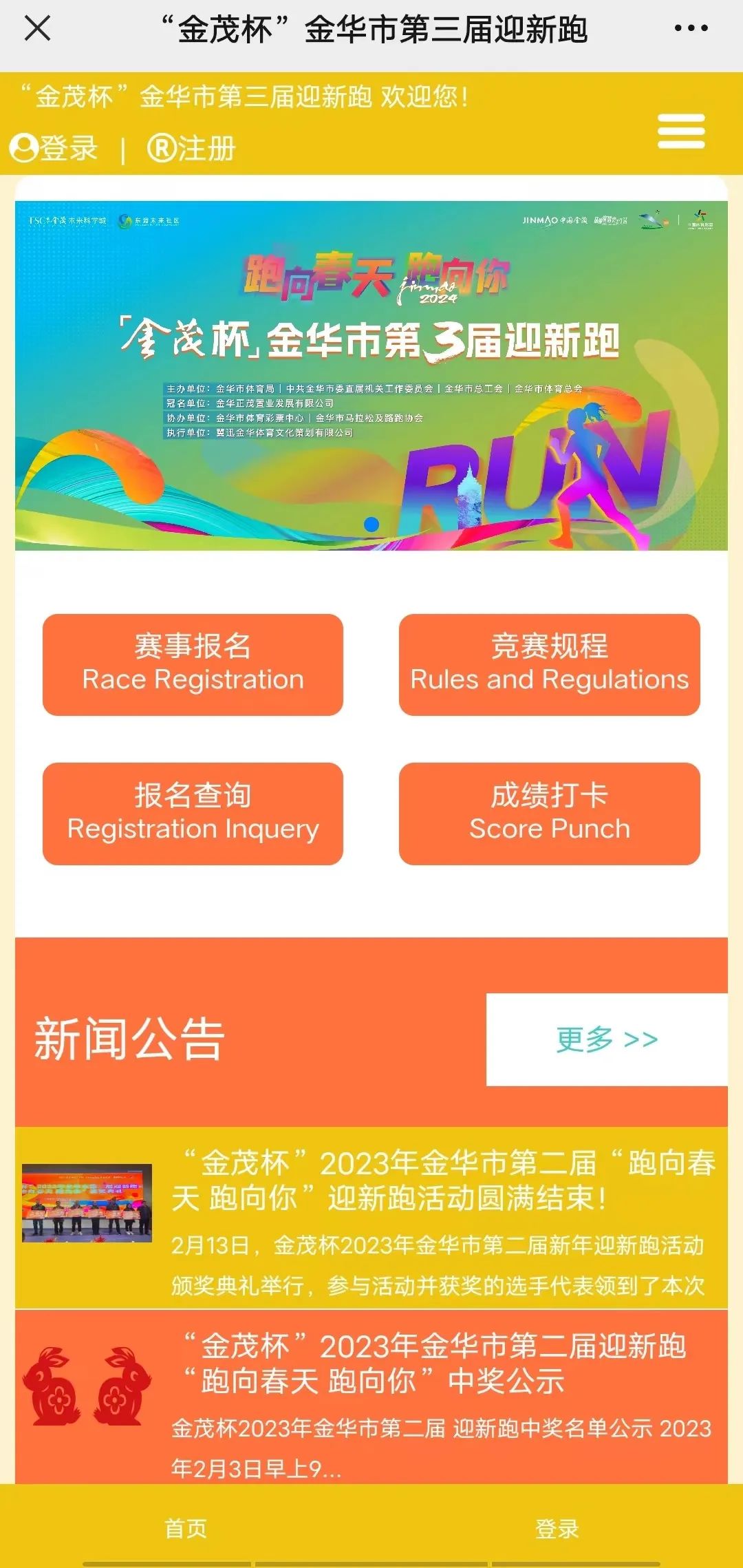Open 赛事报名 Race Registration

tap(193, 664)
